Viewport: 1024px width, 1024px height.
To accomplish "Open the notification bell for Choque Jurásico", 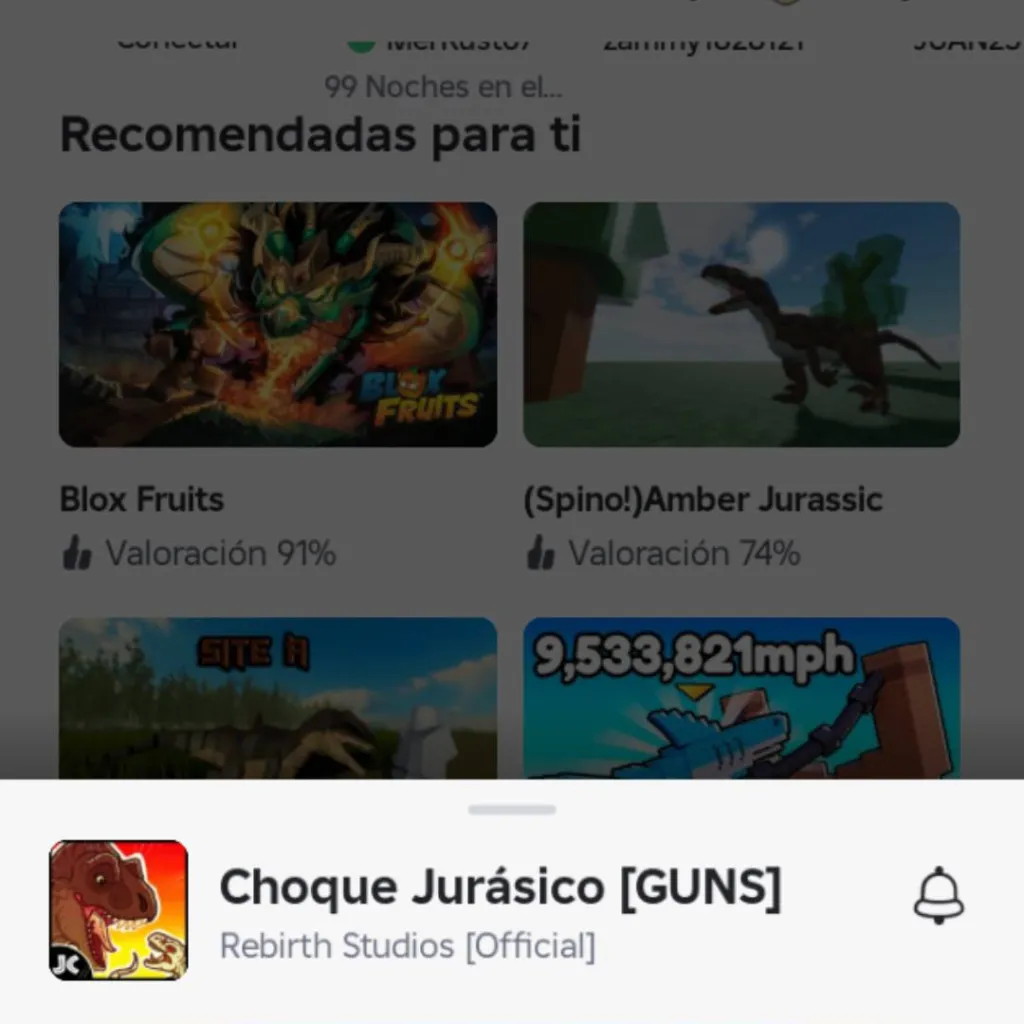I will point(938,895).
